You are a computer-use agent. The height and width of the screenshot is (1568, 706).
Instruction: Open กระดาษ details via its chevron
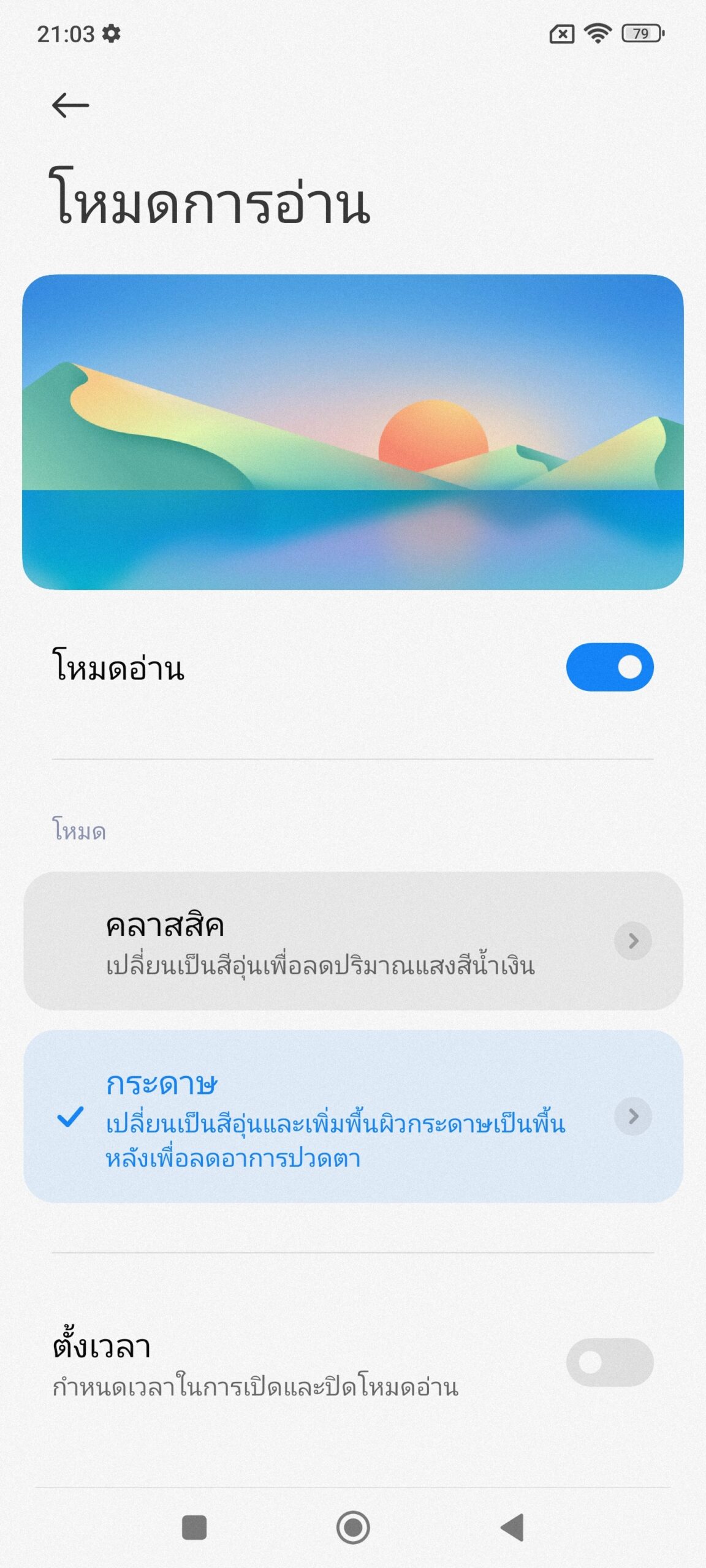tap(633, 1116)
